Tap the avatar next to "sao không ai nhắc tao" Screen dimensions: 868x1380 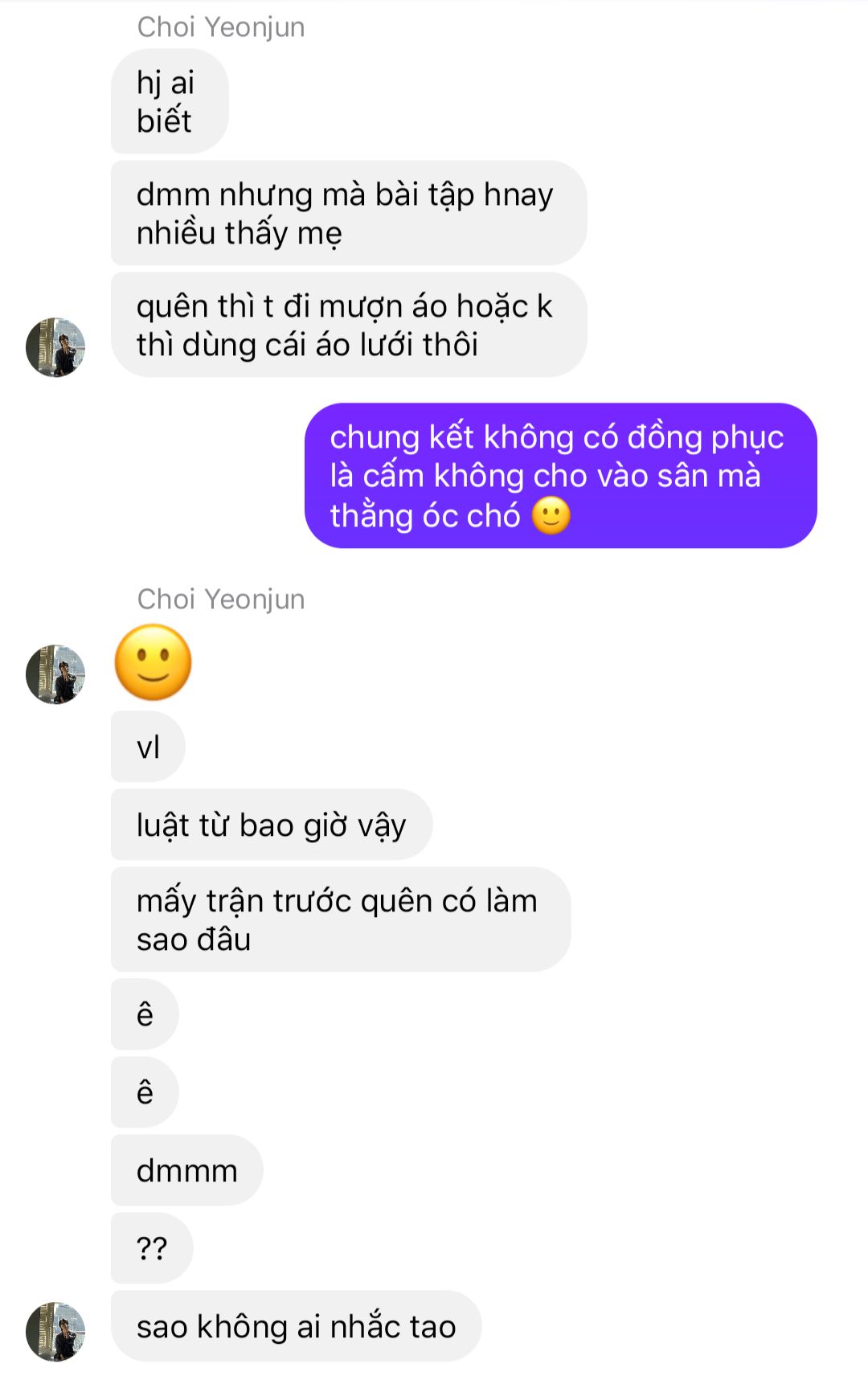pyautogui.click(x=55, y=1331)
